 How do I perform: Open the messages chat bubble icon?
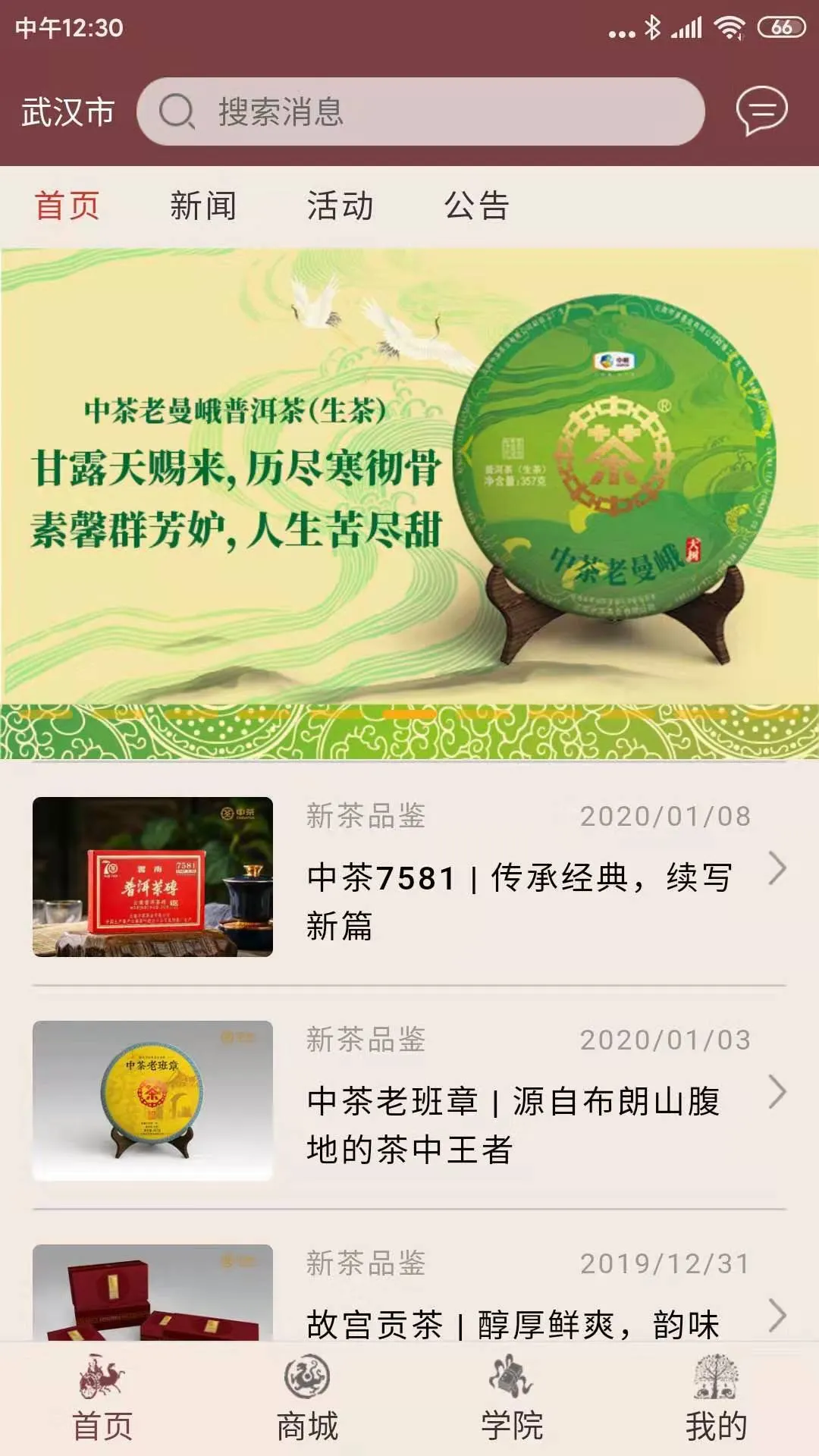(x=761, y=111)
